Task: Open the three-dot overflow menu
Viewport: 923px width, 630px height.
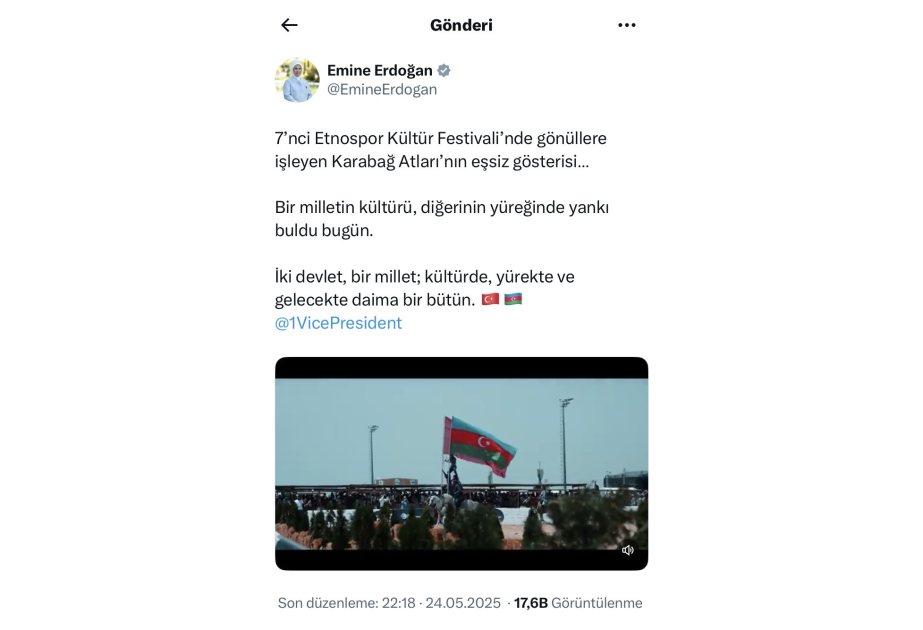Action: click(627, 25)
